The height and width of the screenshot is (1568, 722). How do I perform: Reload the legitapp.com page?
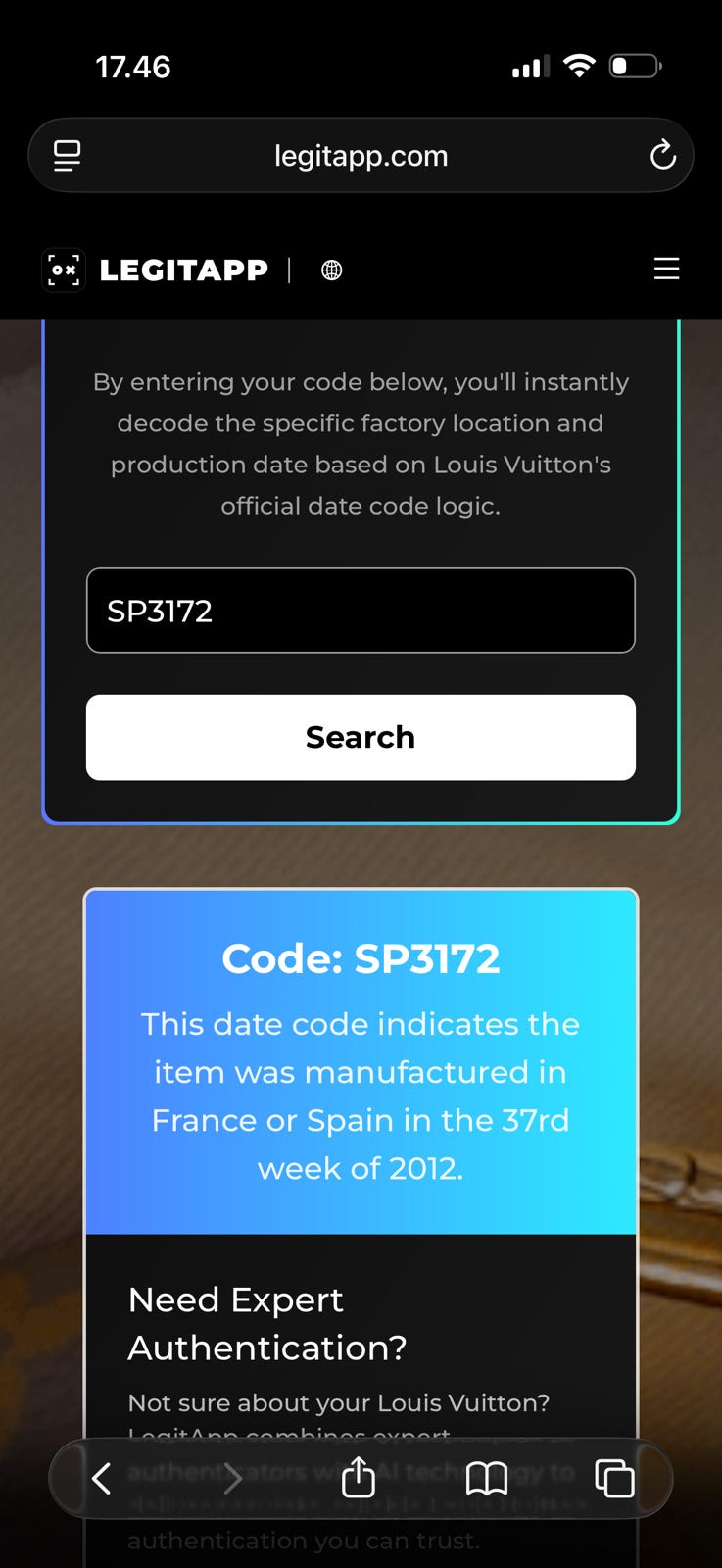point(663,155)
